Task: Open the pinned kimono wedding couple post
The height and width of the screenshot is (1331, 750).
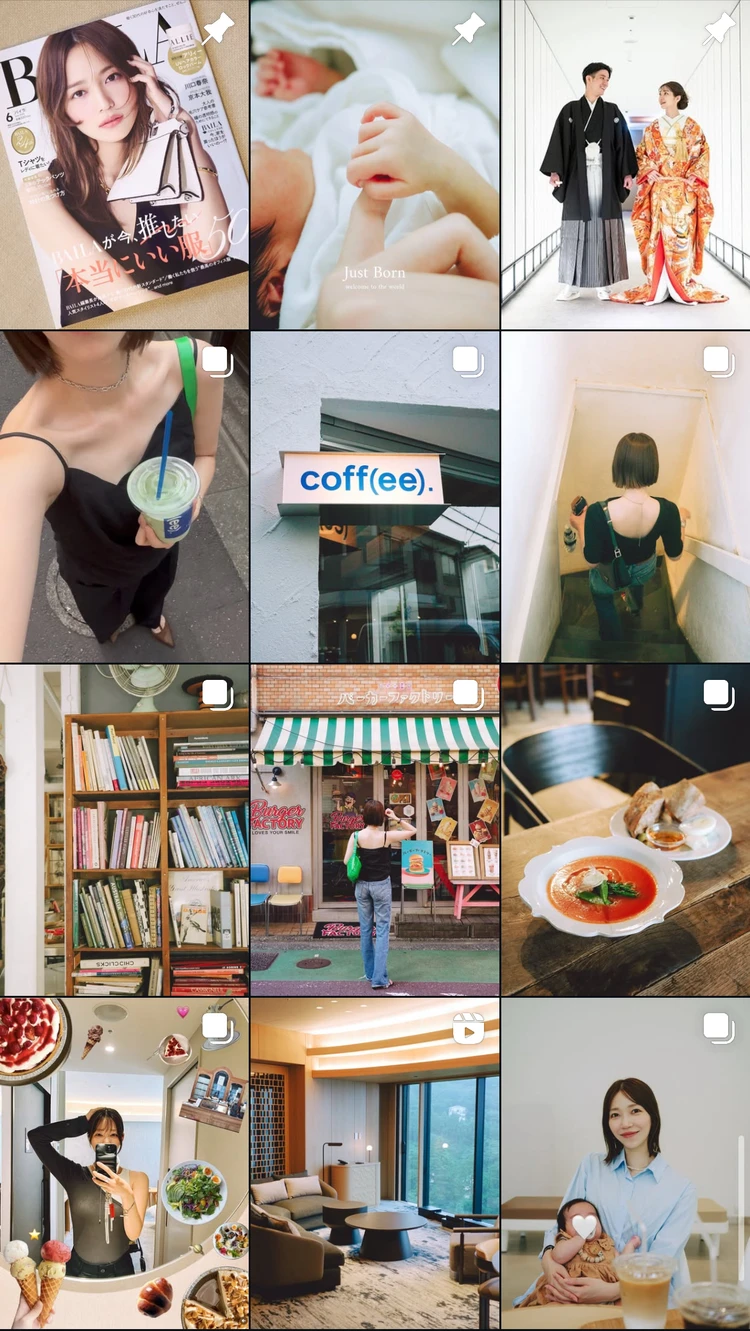Action: click(626, 165)
